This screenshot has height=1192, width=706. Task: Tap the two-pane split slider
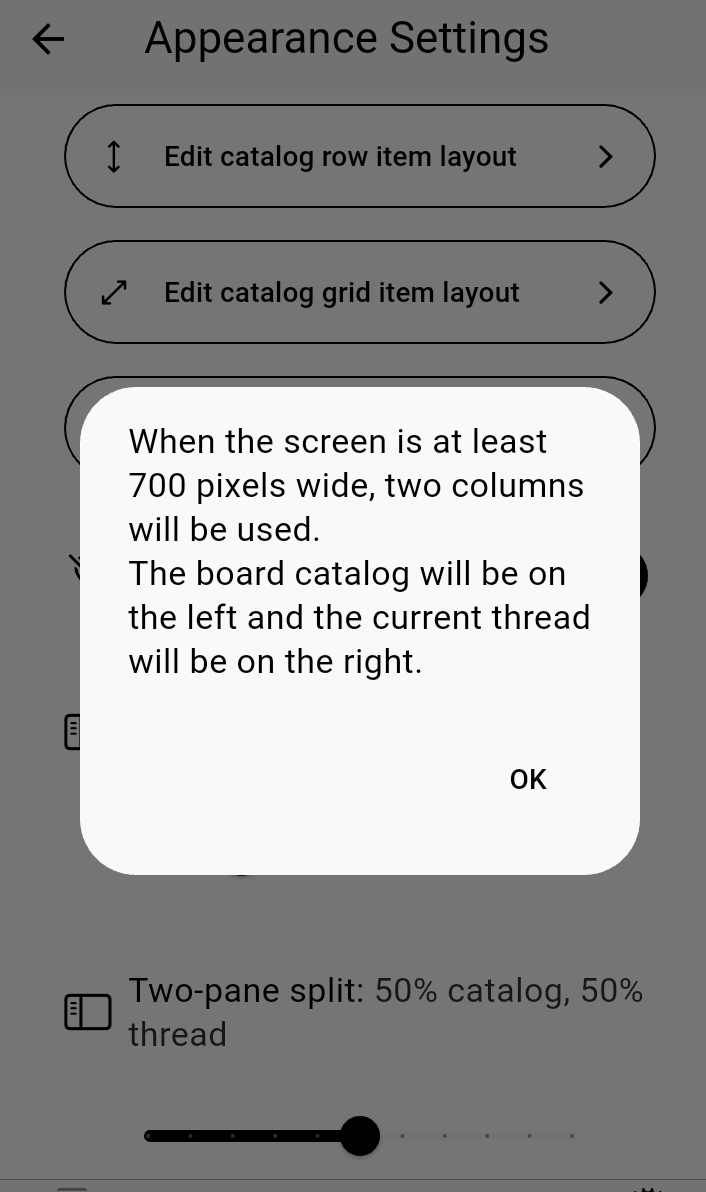point(359,1136)
